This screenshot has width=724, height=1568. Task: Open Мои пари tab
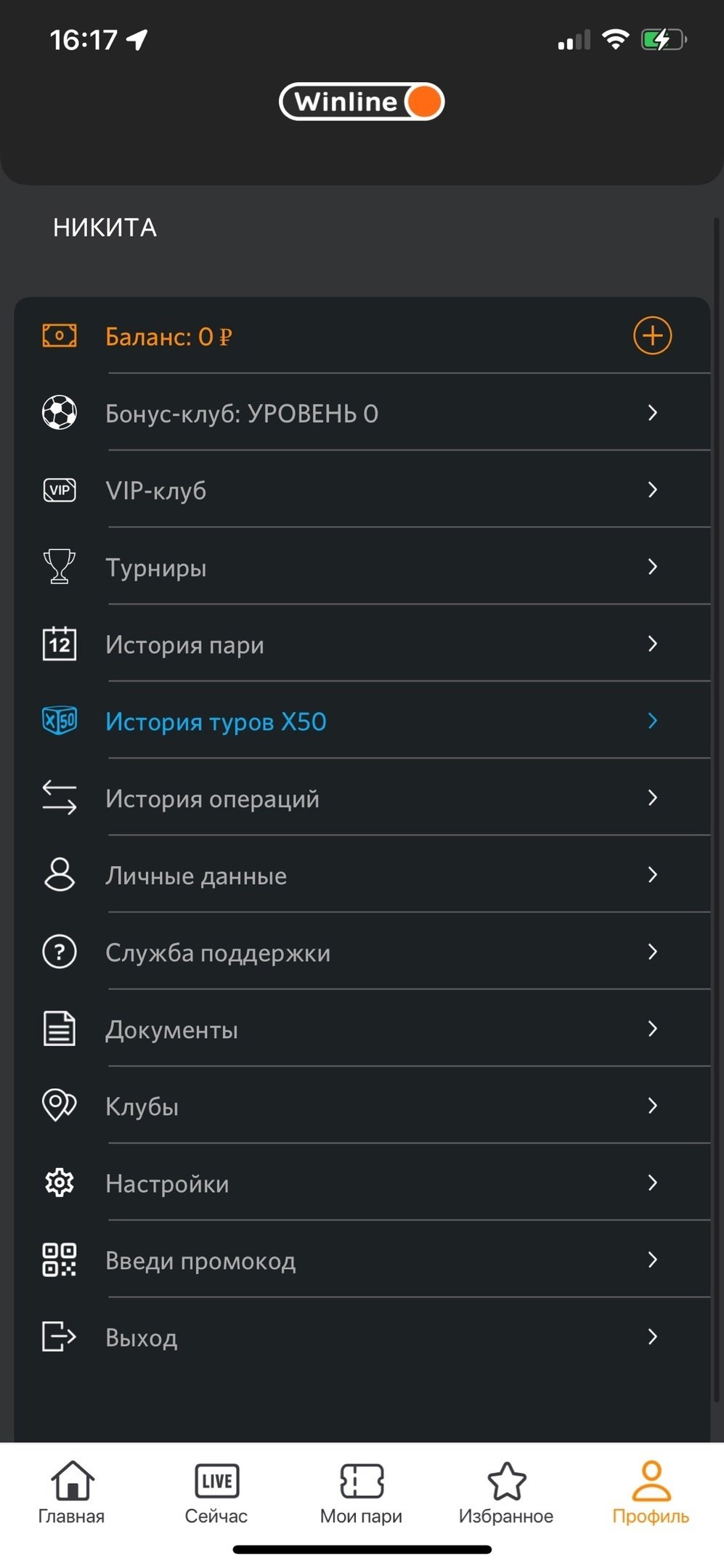tap(362, 1492)
